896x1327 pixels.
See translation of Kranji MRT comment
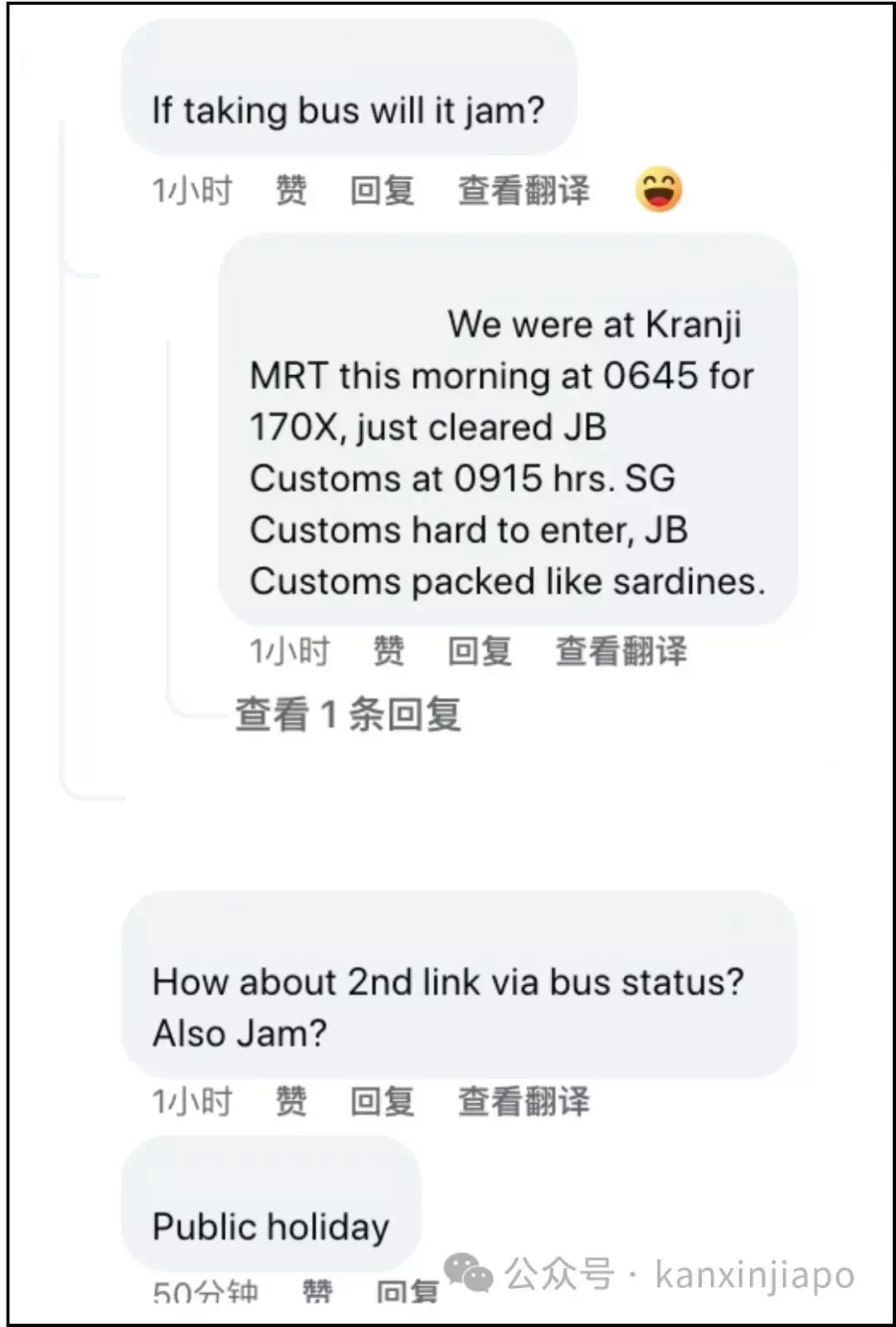621,651
